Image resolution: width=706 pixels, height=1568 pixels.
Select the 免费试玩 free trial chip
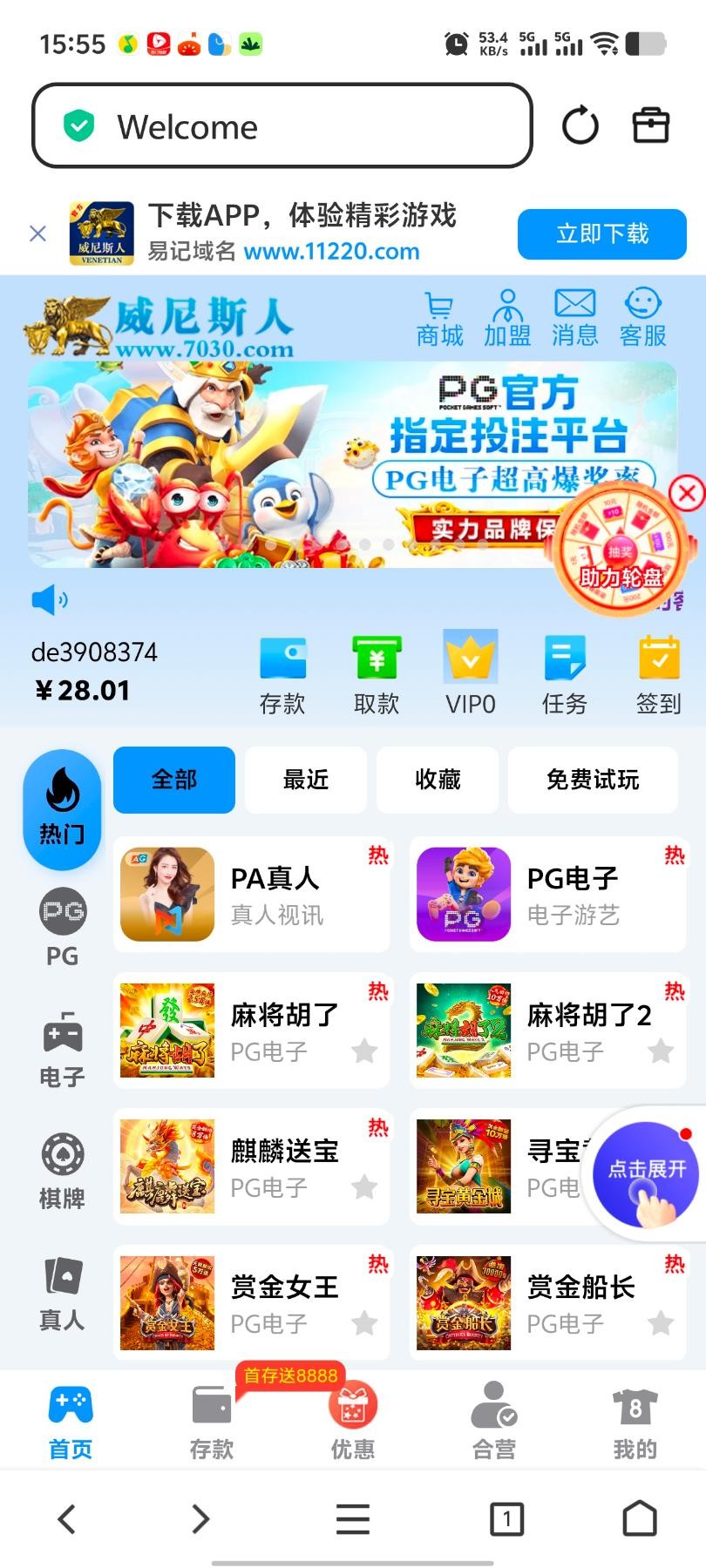coord(593,780)
